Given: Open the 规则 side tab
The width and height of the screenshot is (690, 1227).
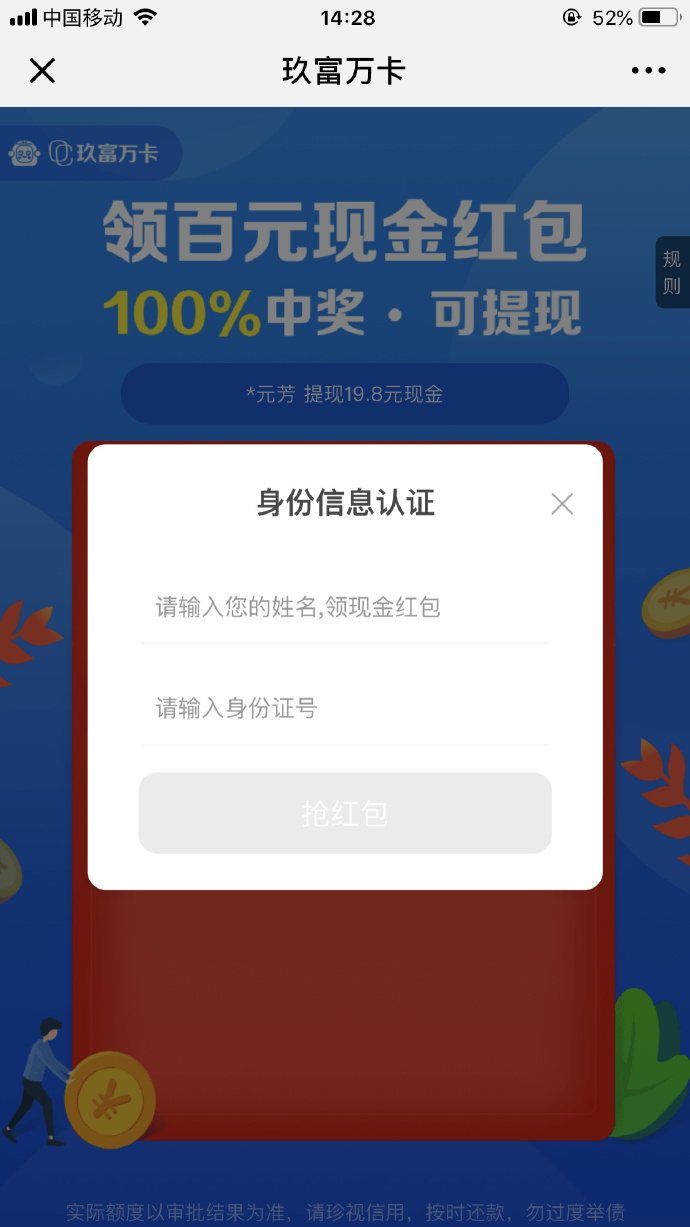Looking at the screenshot, I should (672, 272).
